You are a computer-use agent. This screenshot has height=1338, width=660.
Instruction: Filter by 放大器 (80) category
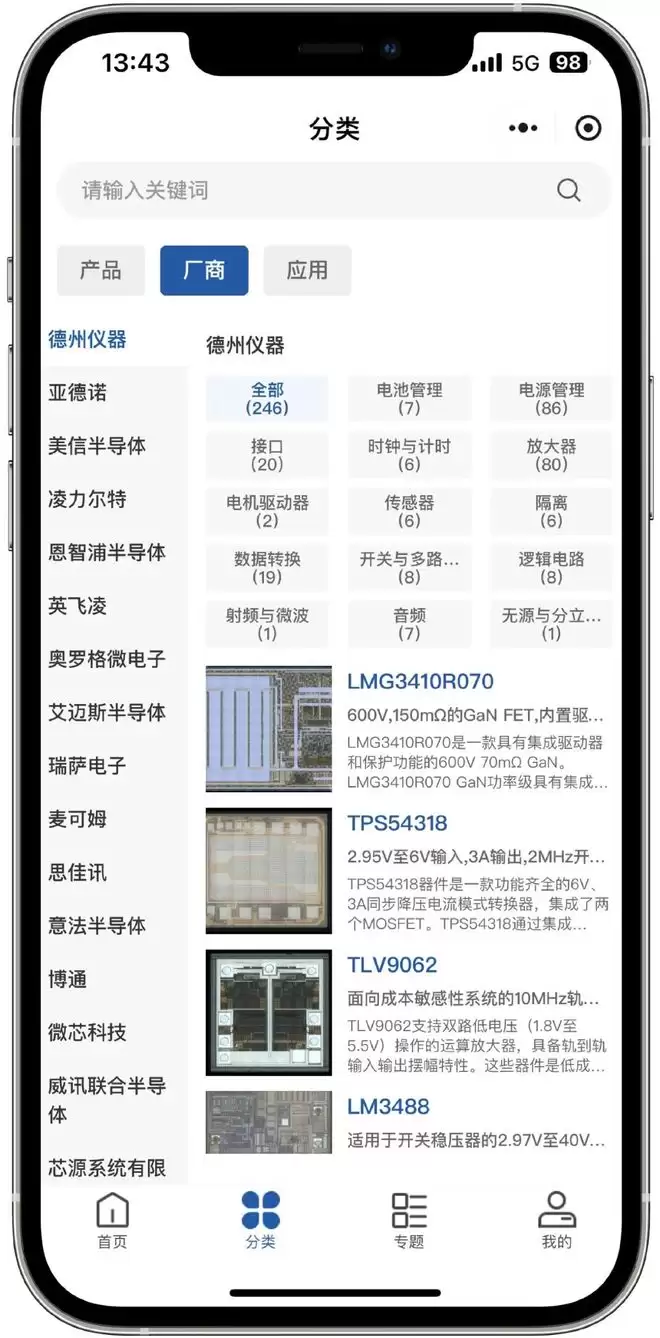pyautogui.click(x=551, y=455)
